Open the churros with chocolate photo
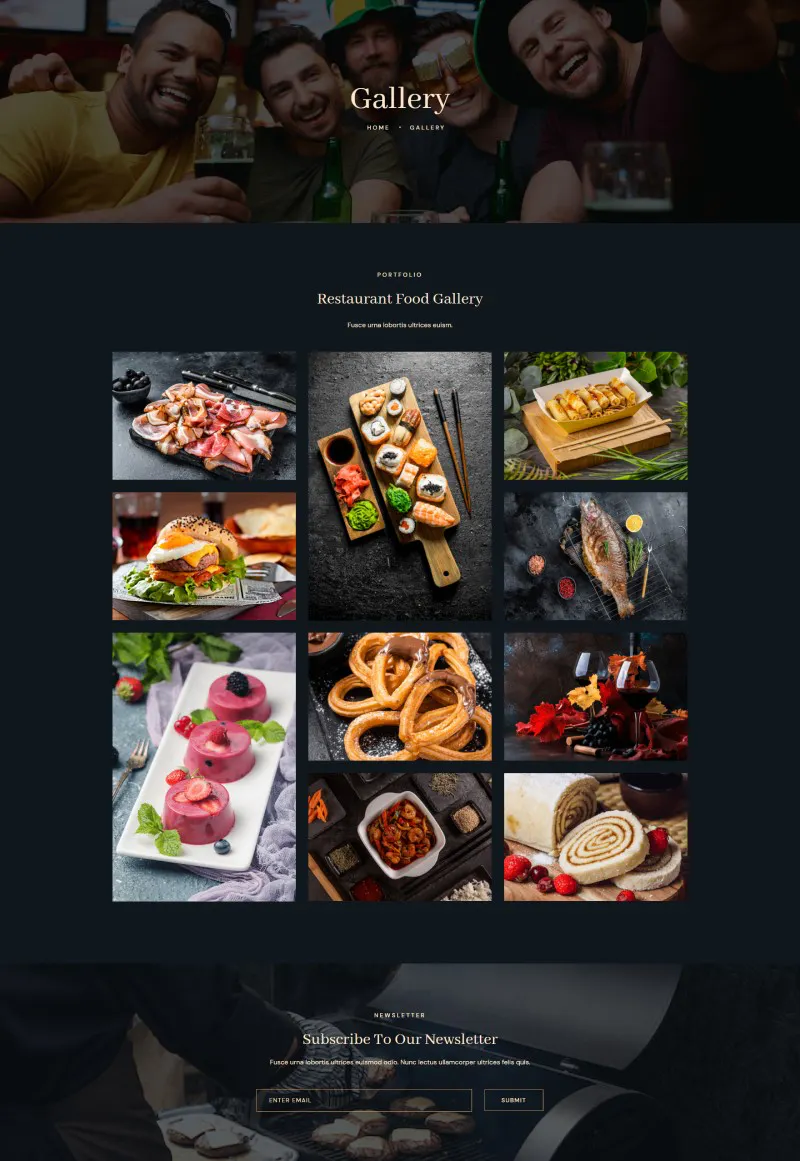The image size is (800, 1161). pyautogui.click(x=400, y=696)
